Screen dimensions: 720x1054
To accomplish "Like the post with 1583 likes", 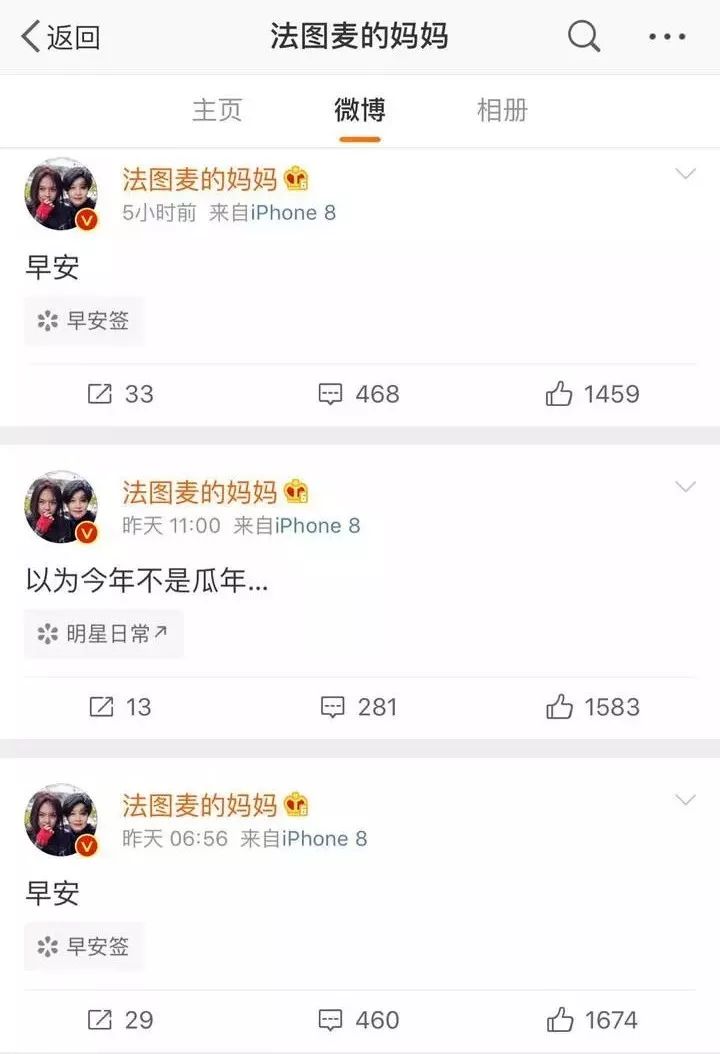I will tap(592, 707).
